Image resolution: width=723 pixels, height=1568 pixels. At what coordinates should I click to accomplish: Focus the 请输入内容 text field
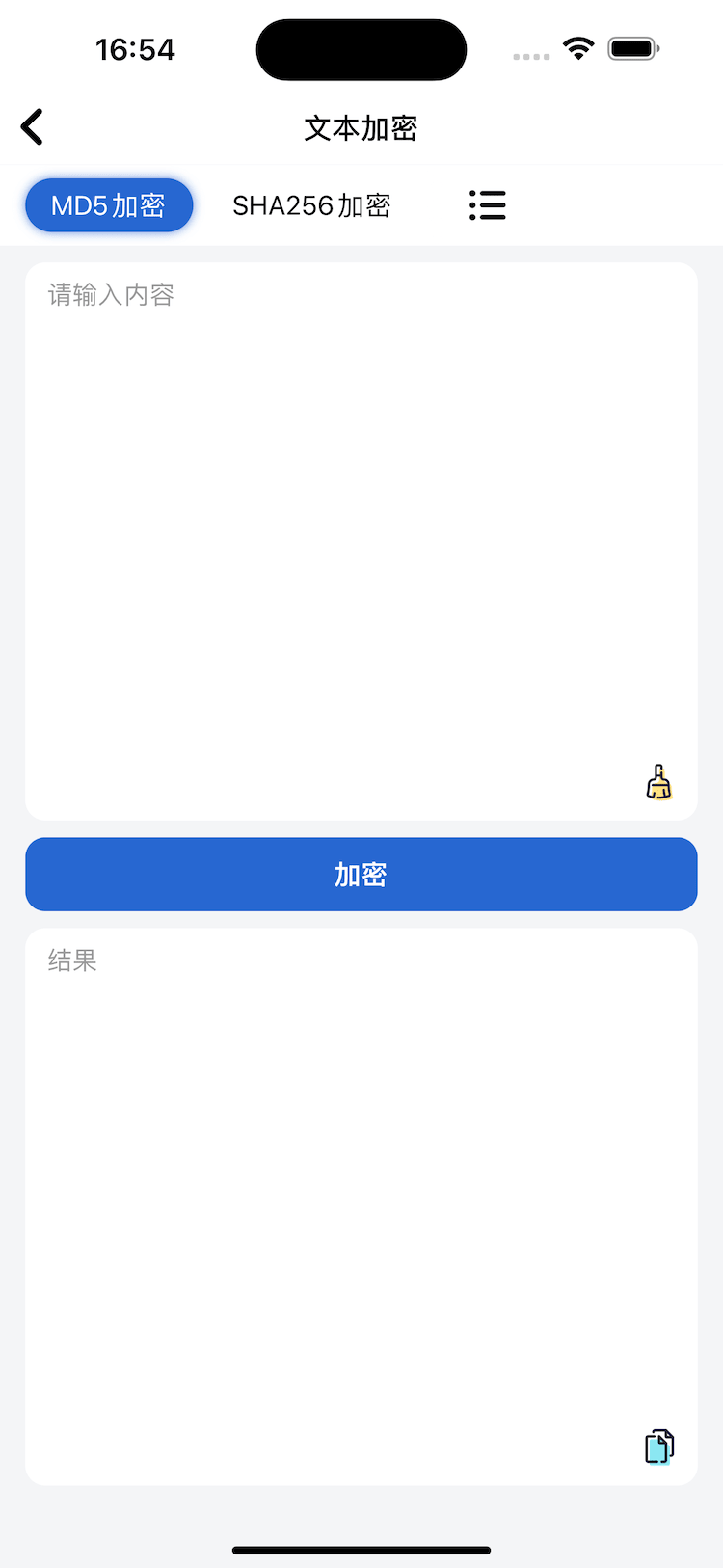(361, 521)
